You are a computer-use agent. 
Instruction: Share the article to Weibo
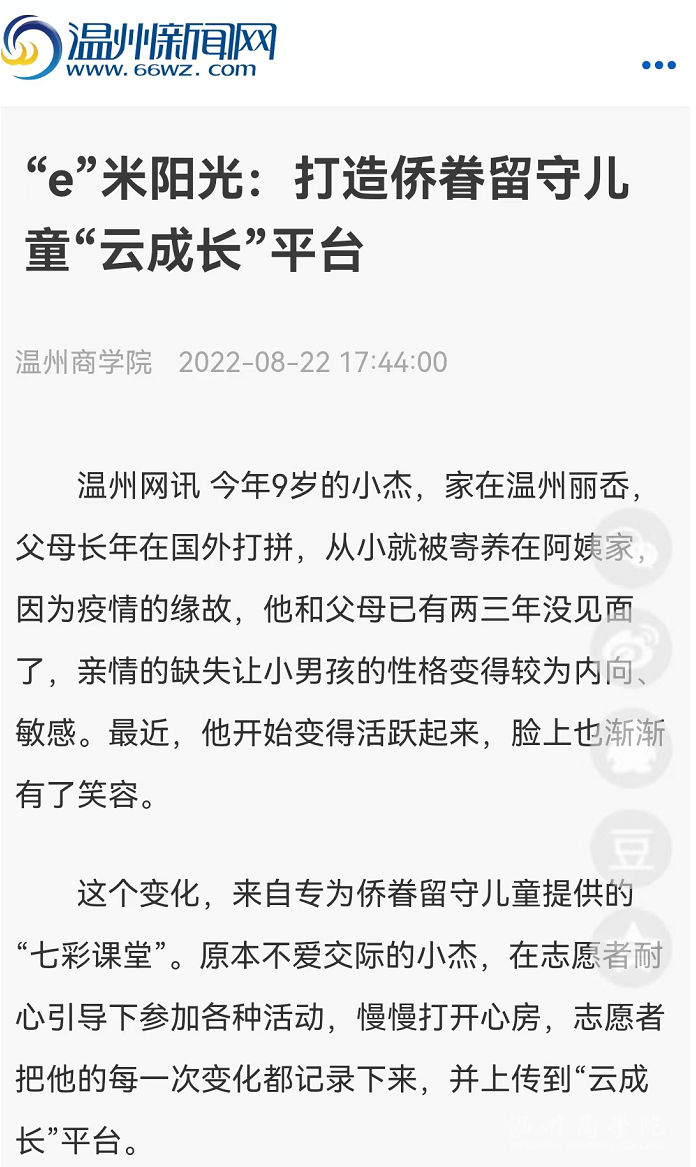click(x=632, y=648)
